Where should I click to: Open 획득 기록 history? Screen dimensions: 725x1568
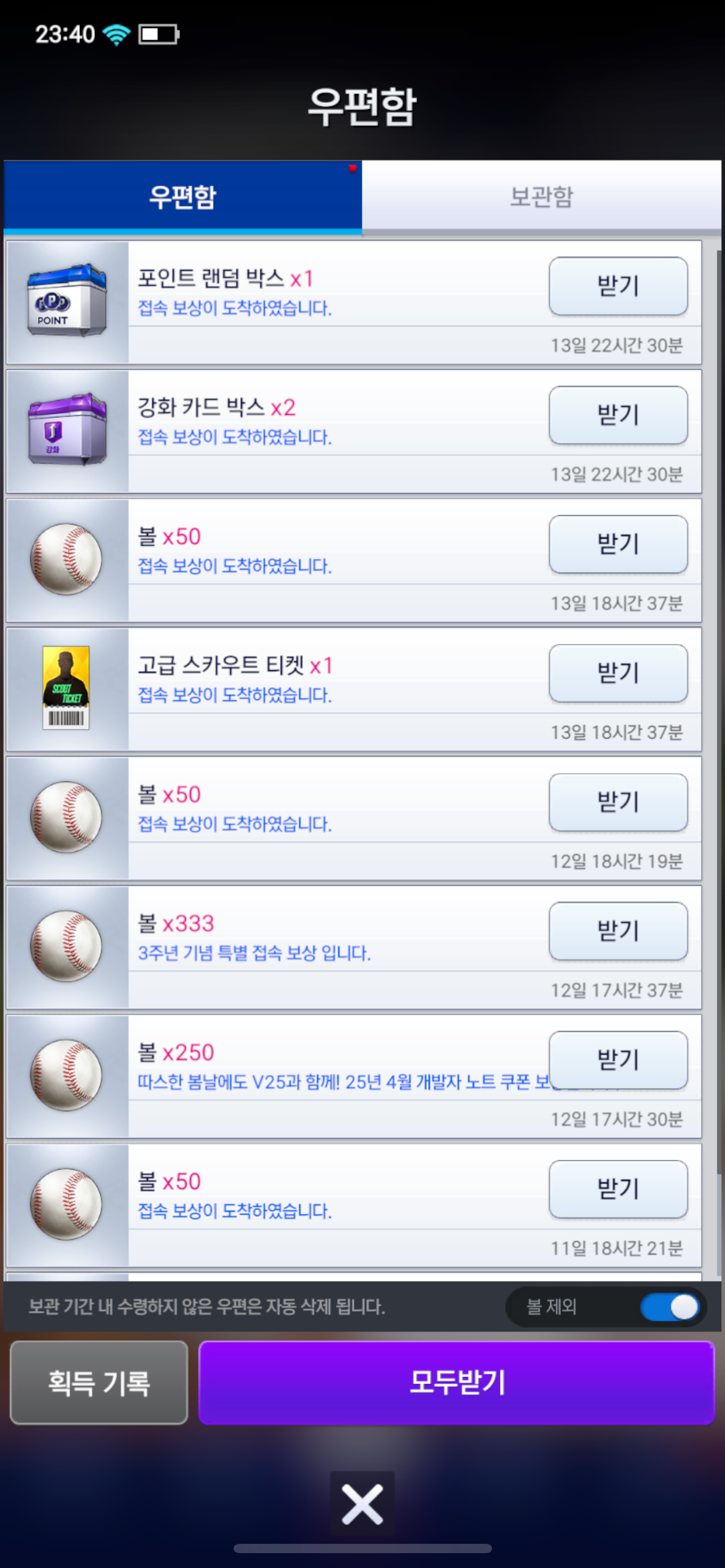pyautogui.click(x=99, y=1383)
